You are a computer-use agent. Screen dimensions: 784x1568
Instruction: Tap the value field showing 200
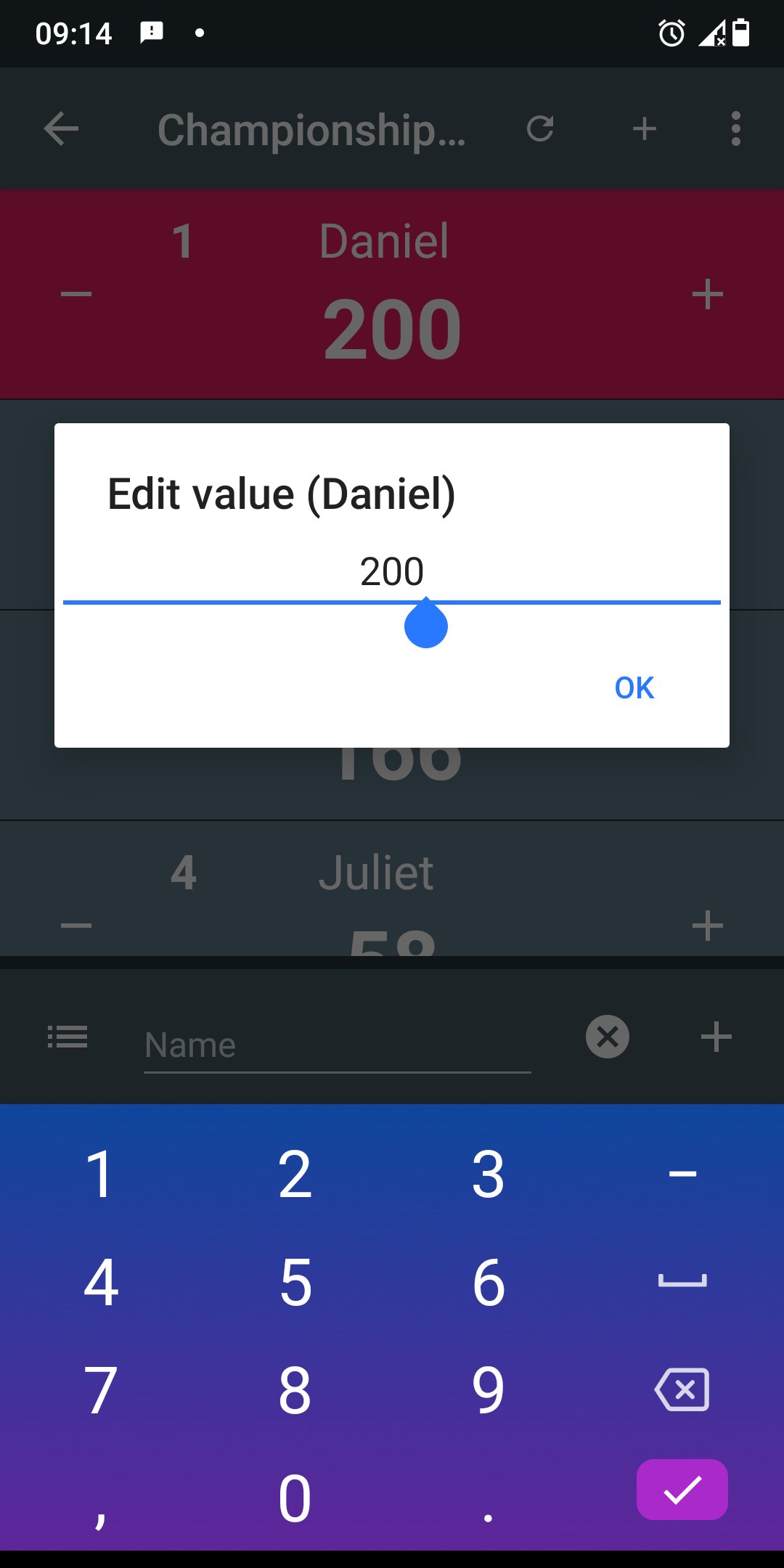(x=392, y=572)
